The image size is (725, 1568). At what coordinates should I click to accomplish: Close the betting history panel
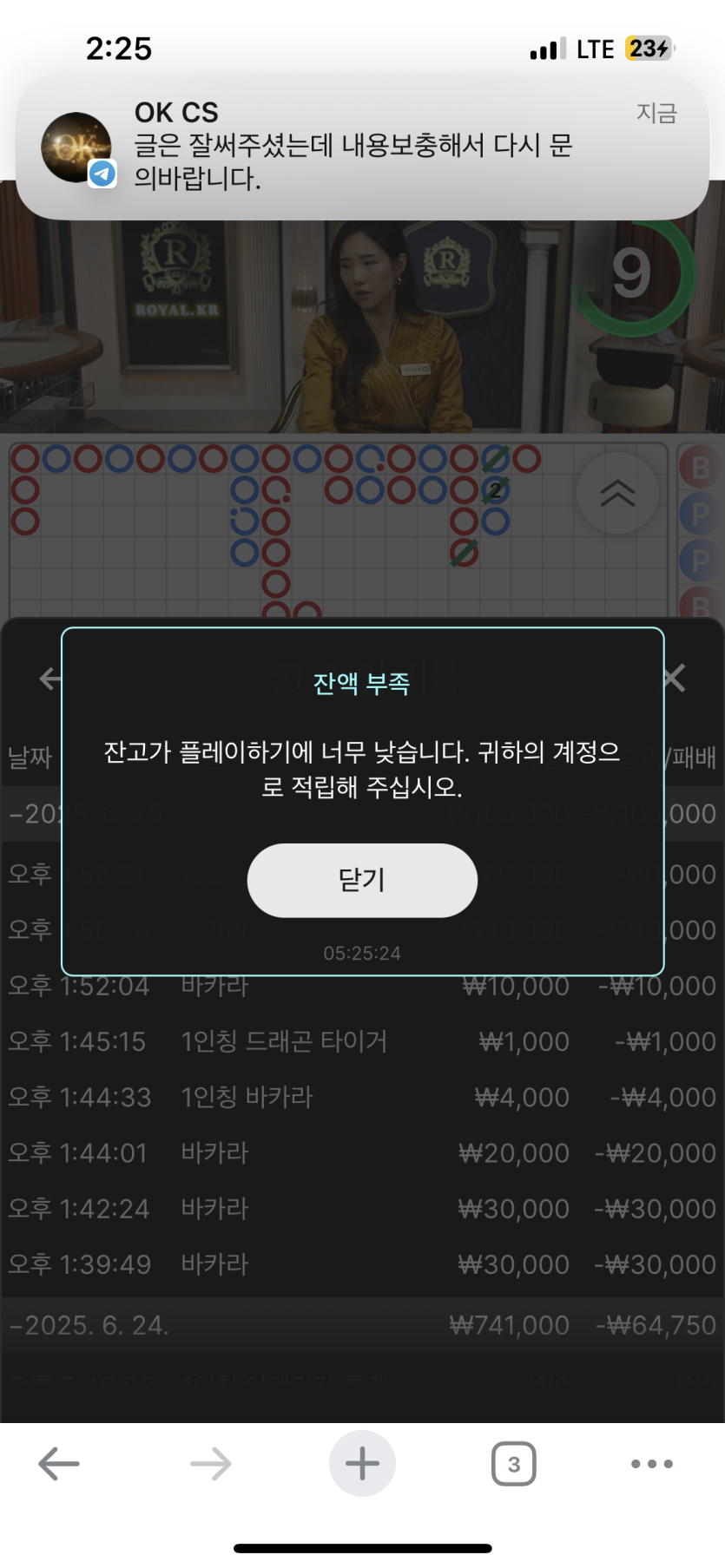click(x=674, y=679)
